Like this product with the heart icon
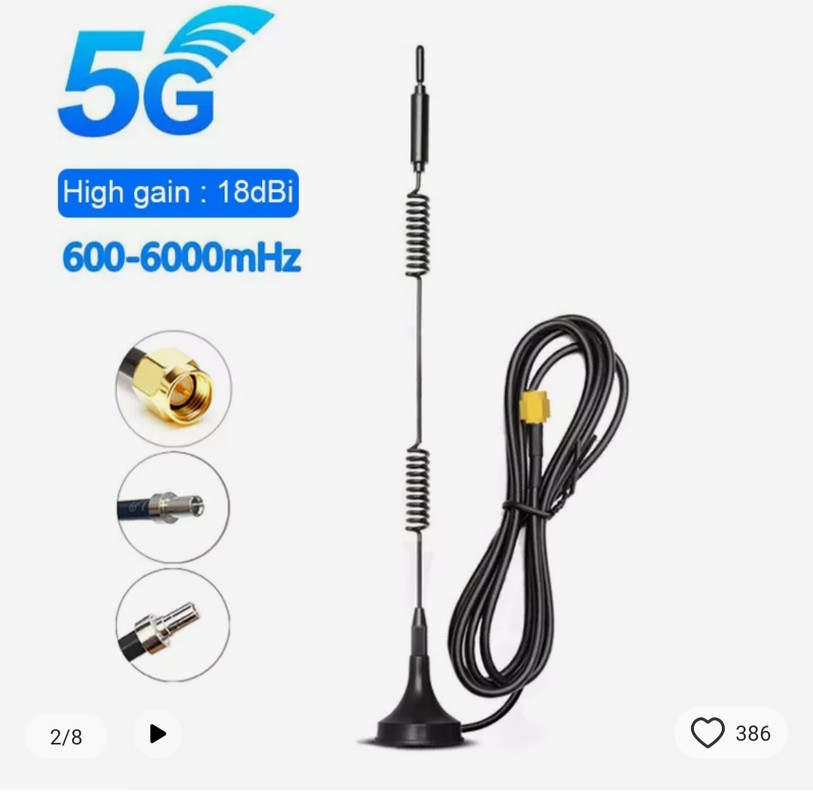 (x=708, y=734)
